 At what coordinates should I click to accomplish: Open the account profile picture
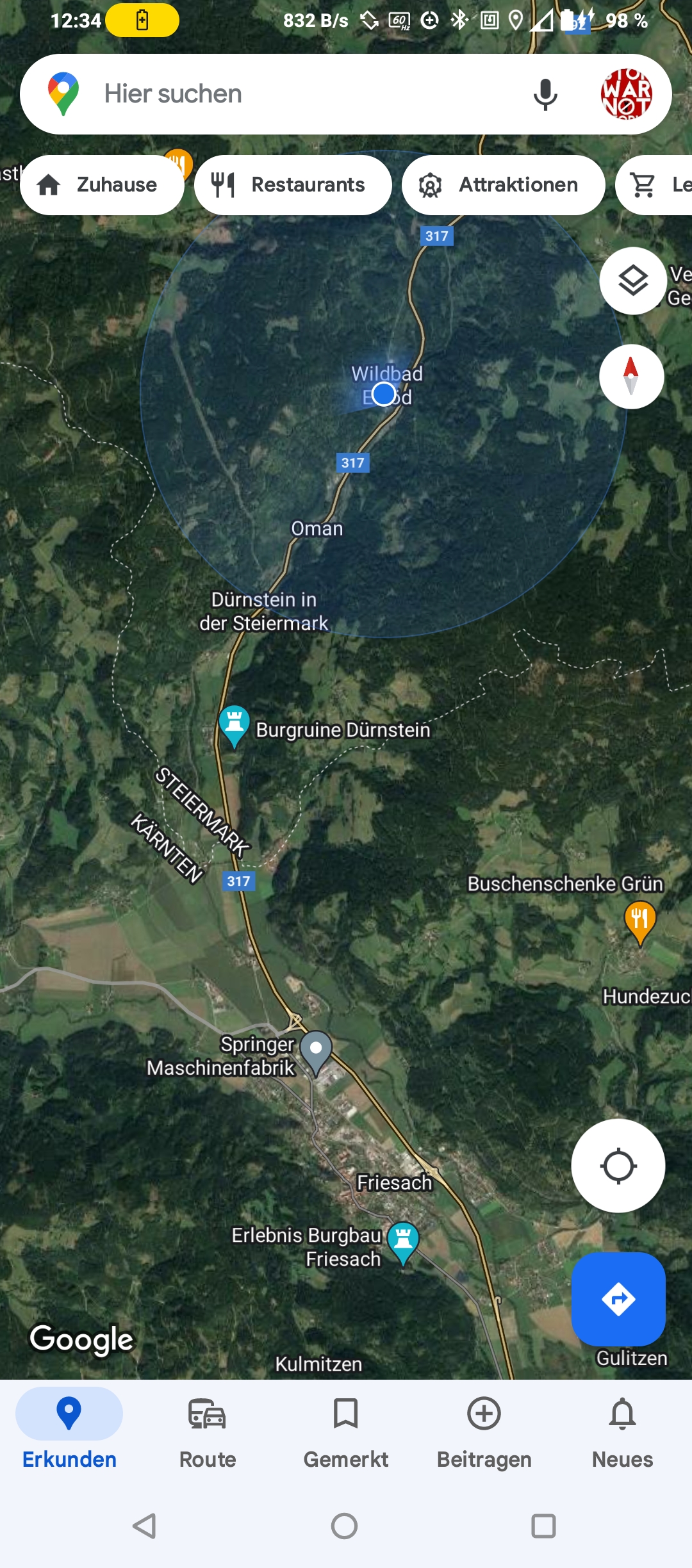[626, 94]
